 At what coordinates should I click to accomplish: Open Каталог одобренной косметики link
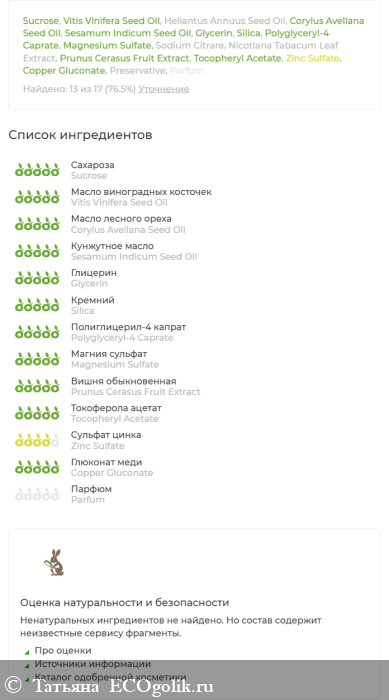110,677
